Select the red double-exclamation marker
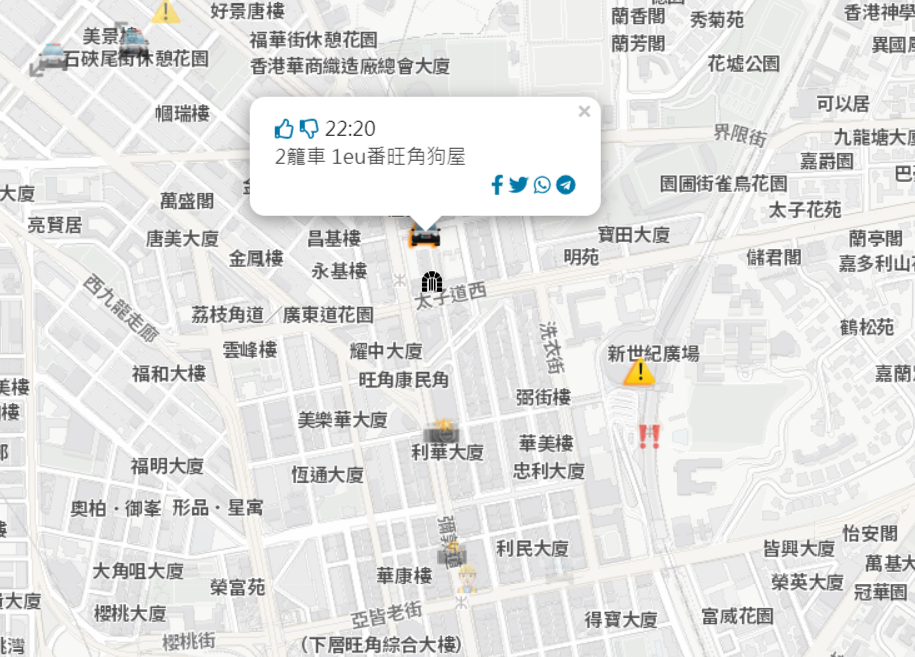The image size is (915, 657). (x=649, y=436)
